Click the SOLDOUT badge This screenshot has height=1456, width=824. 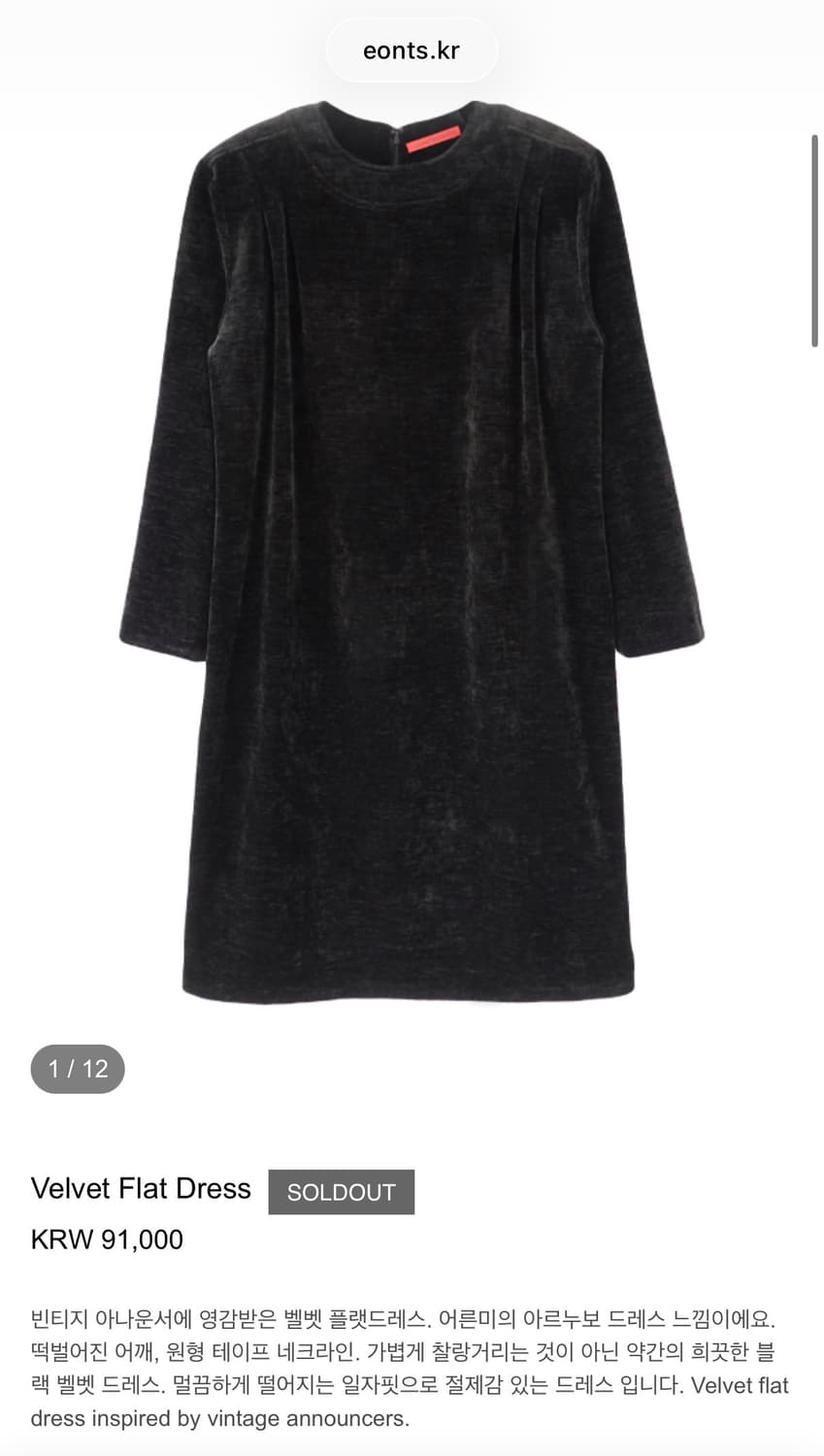(342, 1192)
